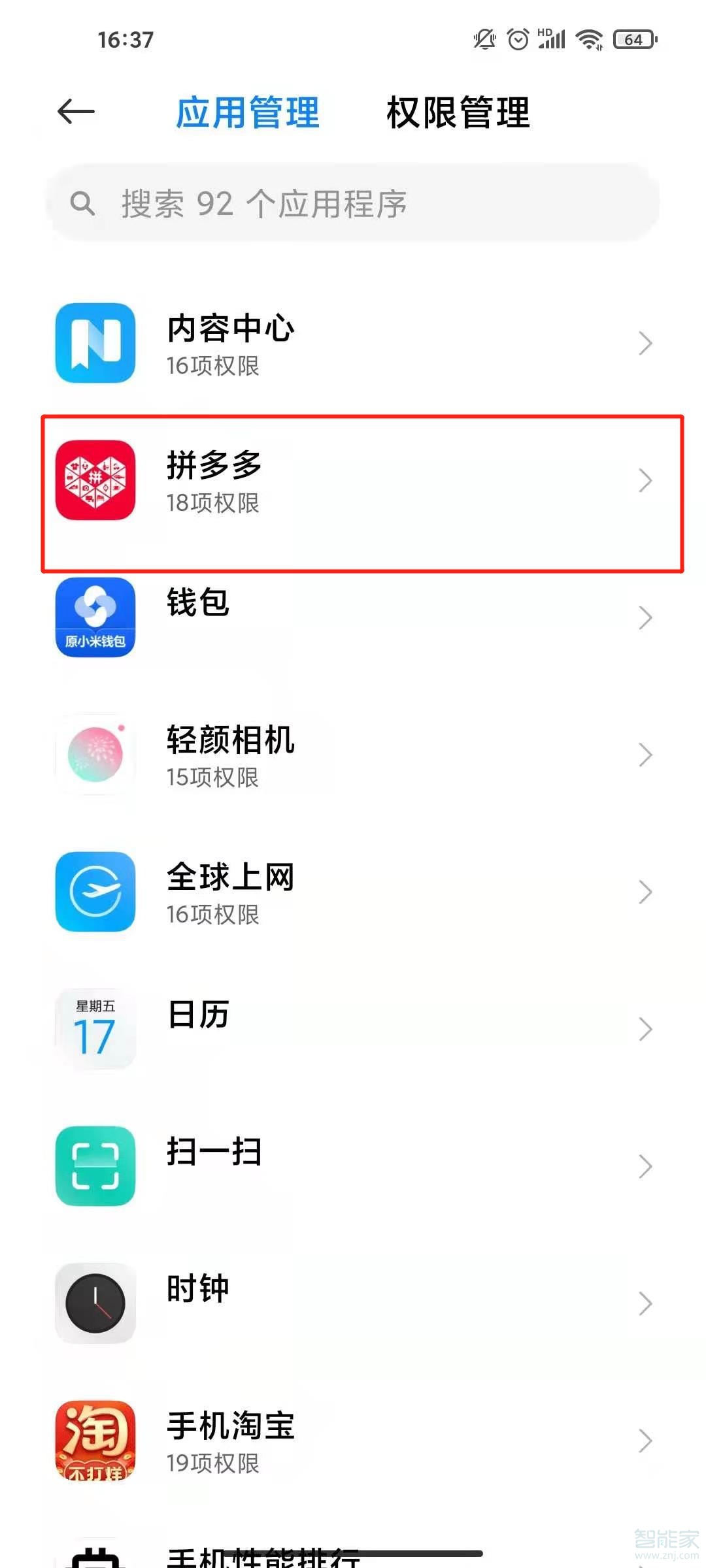Viewport: 706px width, 1568px height.
Task: Tap the 时钟 clock icon
Action: pos(95,1303)
